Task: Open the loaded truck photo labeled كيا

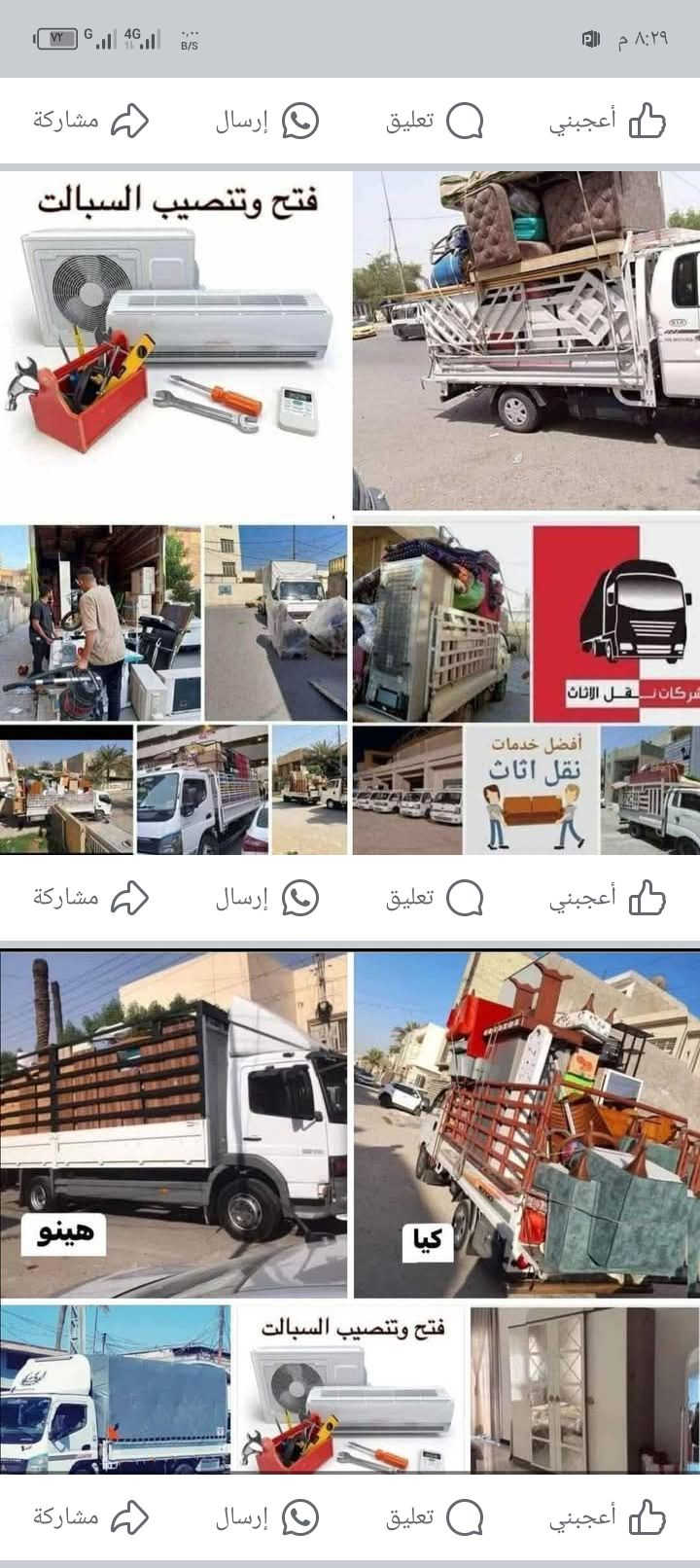Action: tap(526, 1124)
